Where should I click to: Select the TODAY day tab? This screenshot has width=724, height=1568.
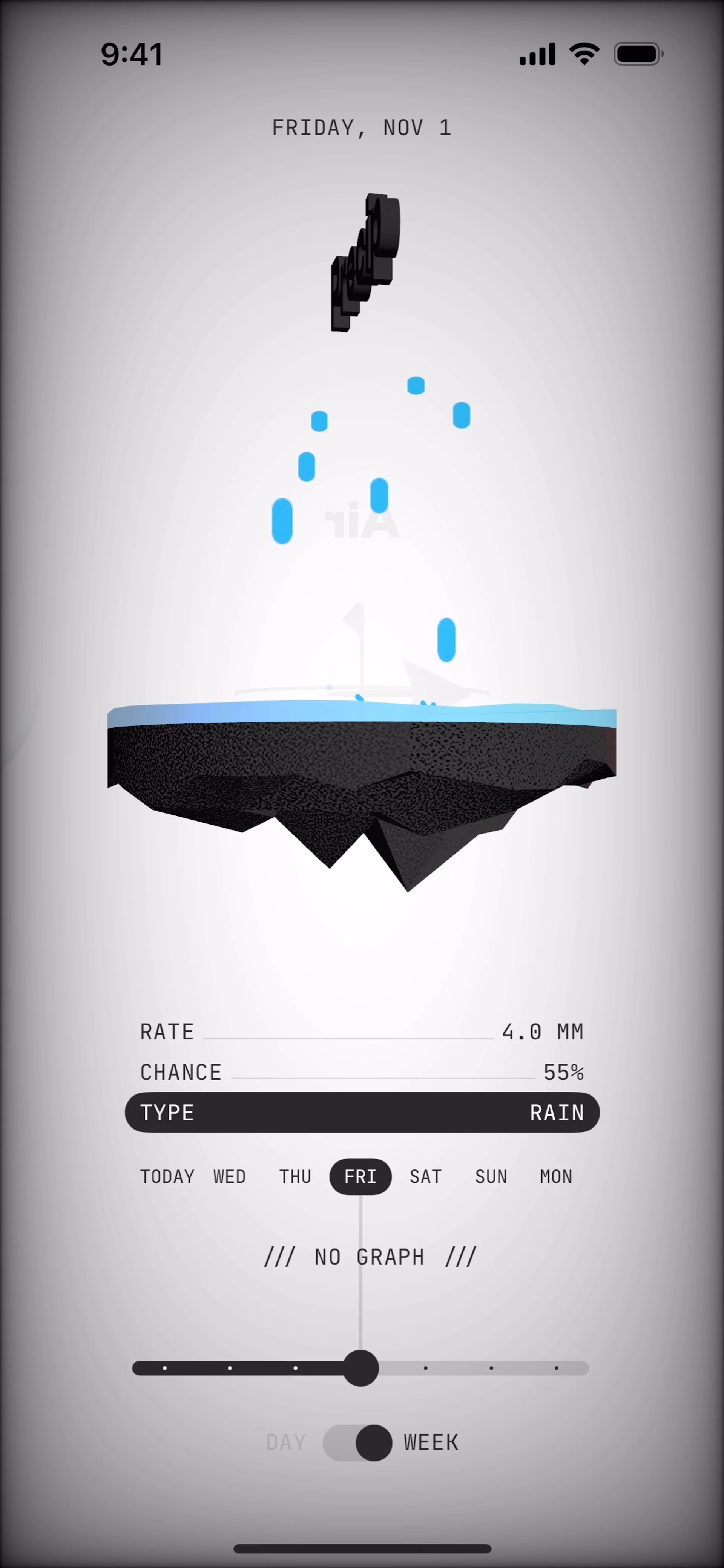click(x=167, y=1177)
